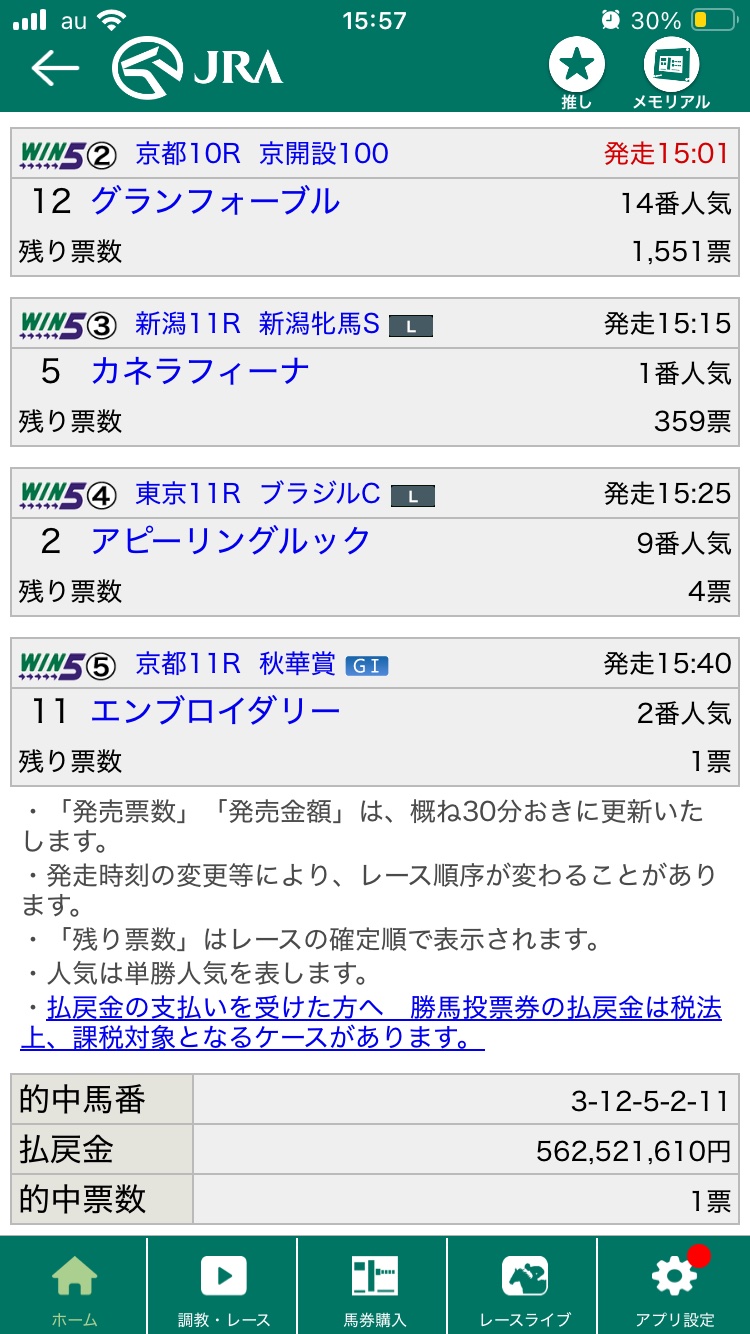
Task: Open race 新潟11R 新潟牝馬S
Action: (257, 324)
